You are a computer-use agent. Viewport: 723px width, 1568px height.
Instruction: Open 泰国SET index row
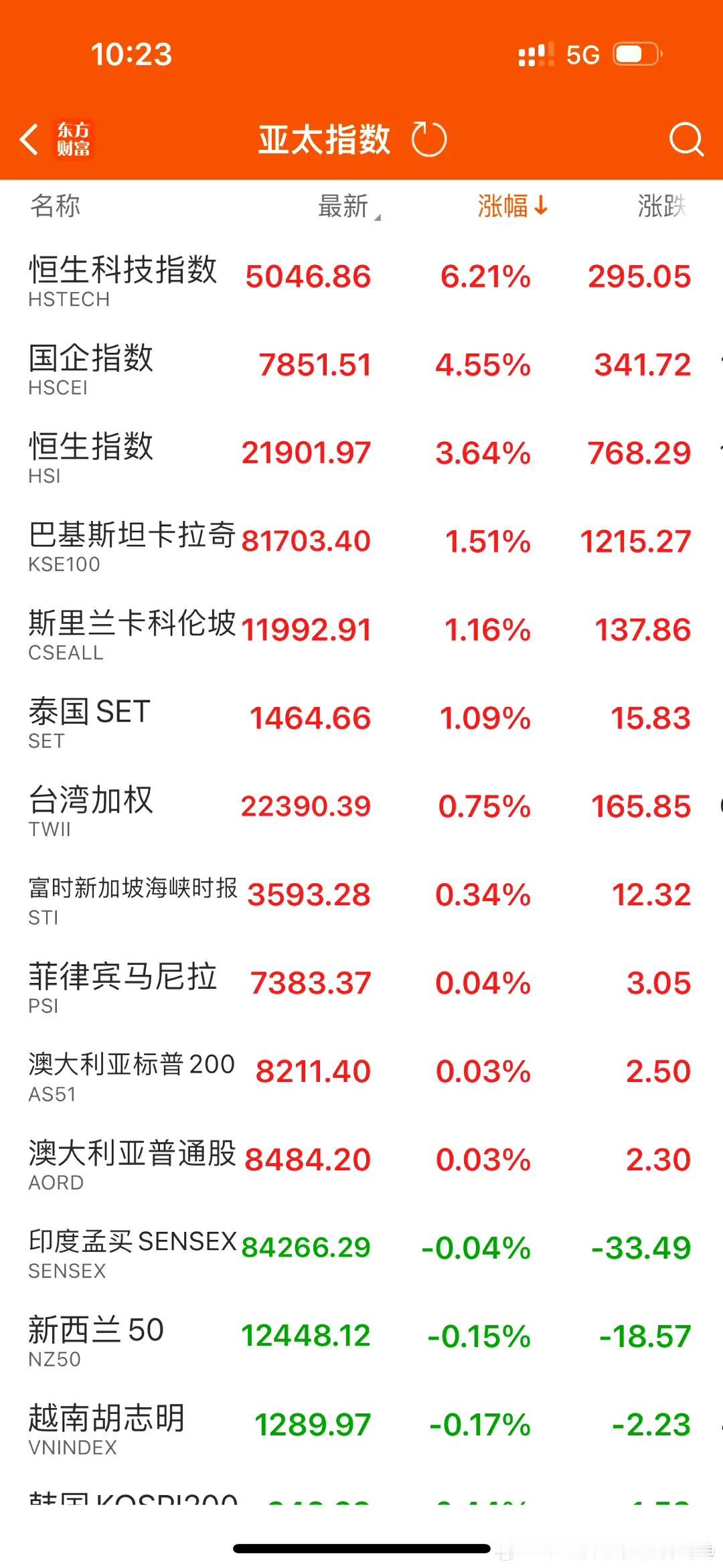point(361,719)
